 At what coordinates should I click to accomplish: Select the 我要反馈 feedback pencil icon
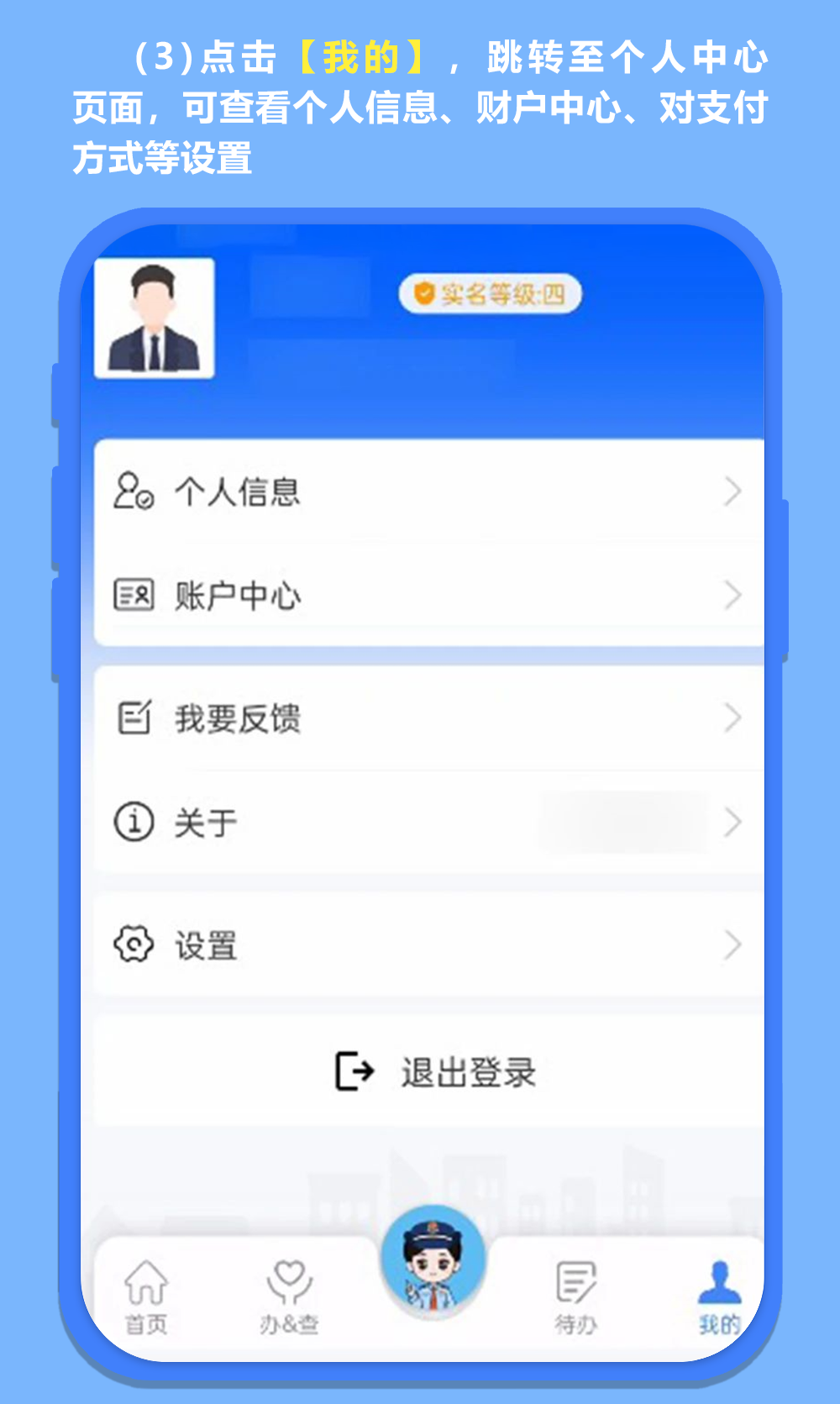[x=134, y=718]
